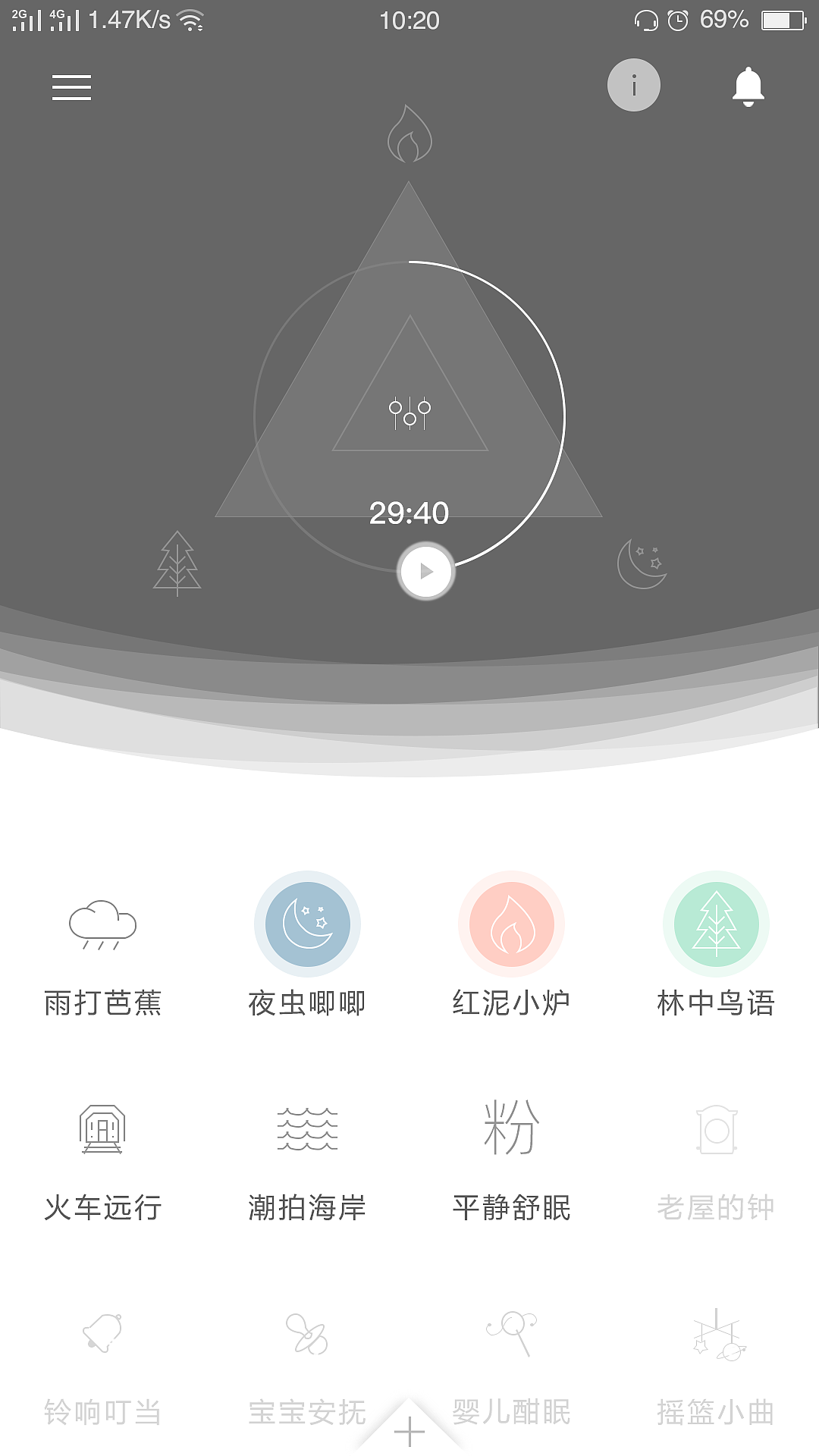
Task: Open notifications via the bell icon
Action: click(x=747, y=86)
